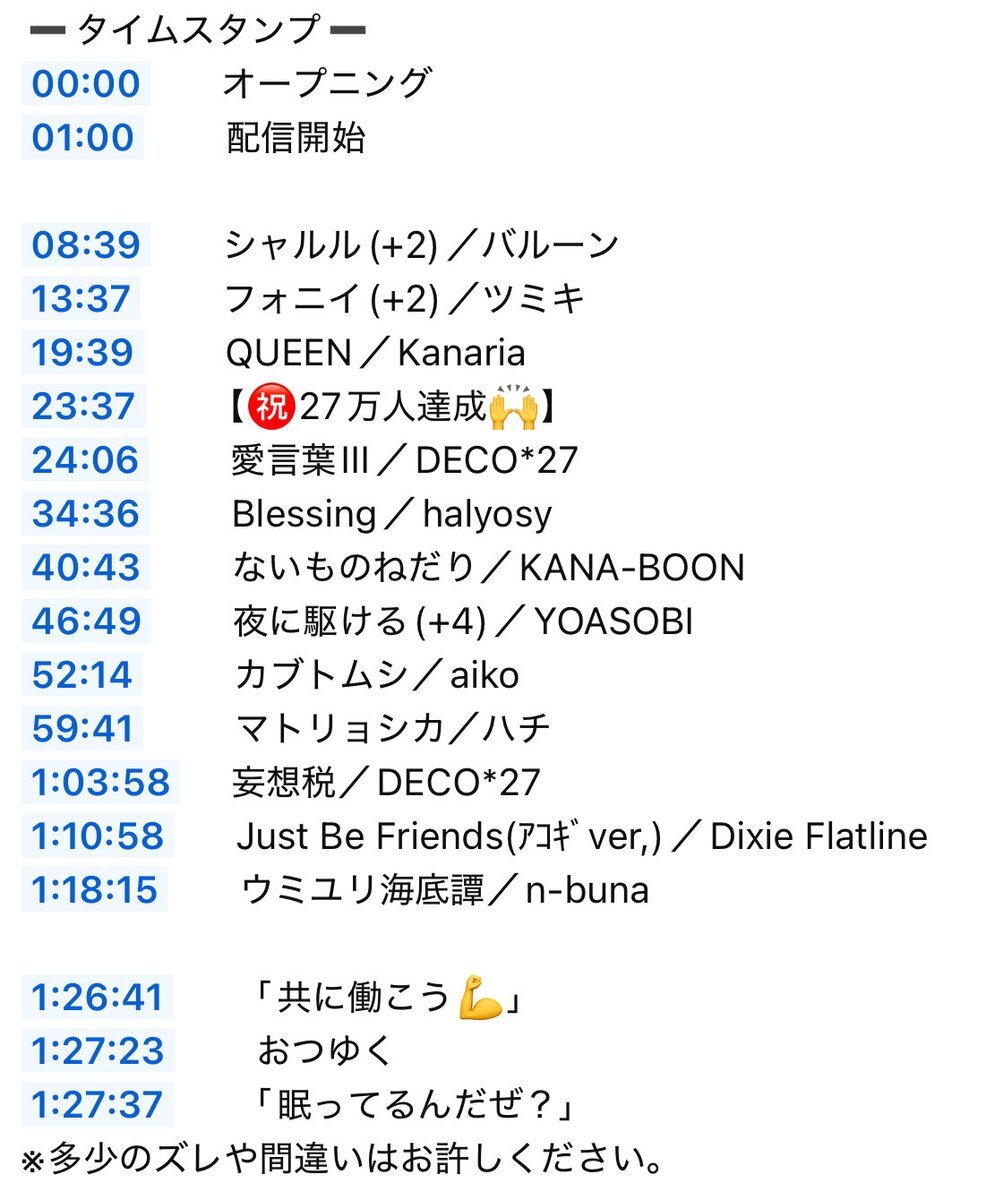Jump to 34:36 for Blessing

pyautogui.click(x=86, y=514)
